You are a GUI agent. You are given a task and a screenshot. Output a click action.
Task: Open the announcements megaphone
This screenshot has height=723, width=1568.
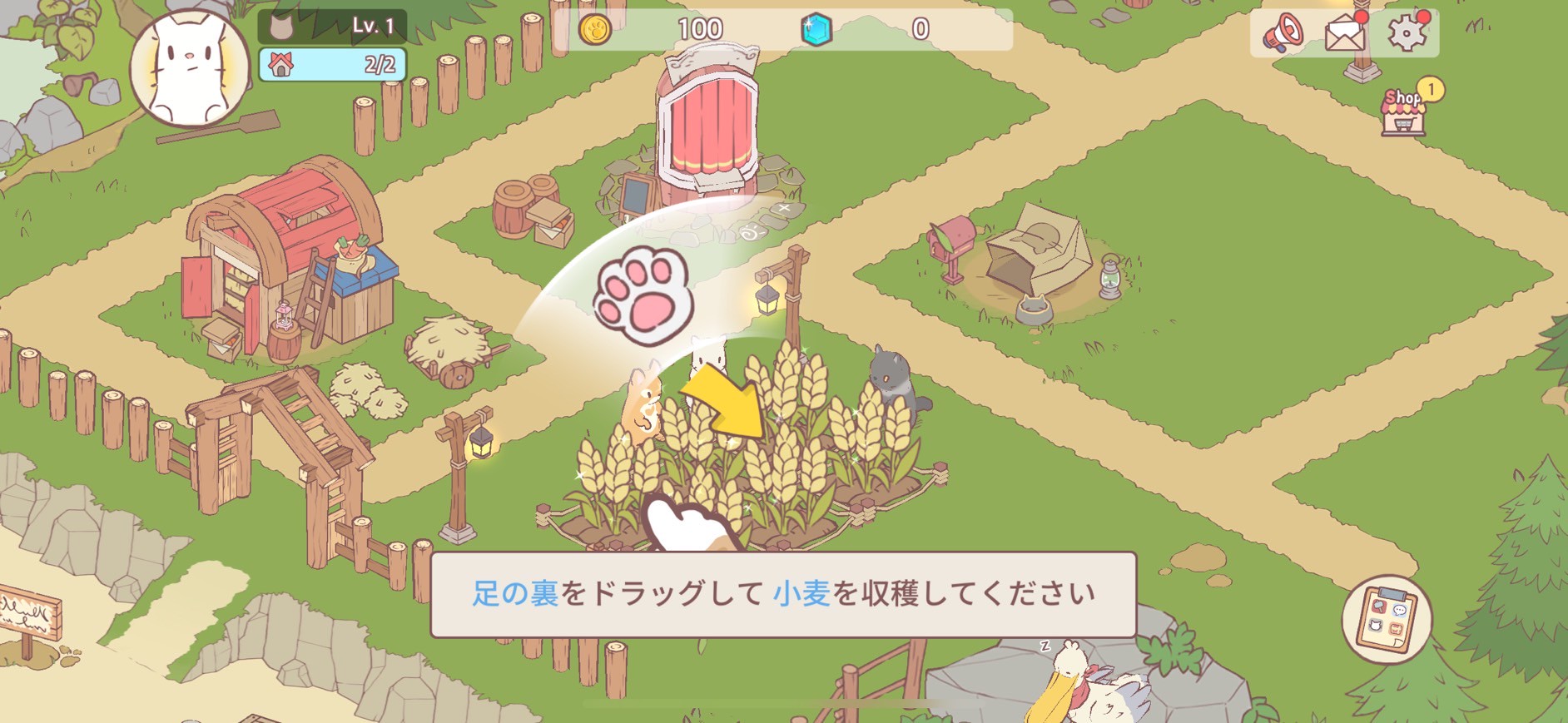tap(1282, 35)
